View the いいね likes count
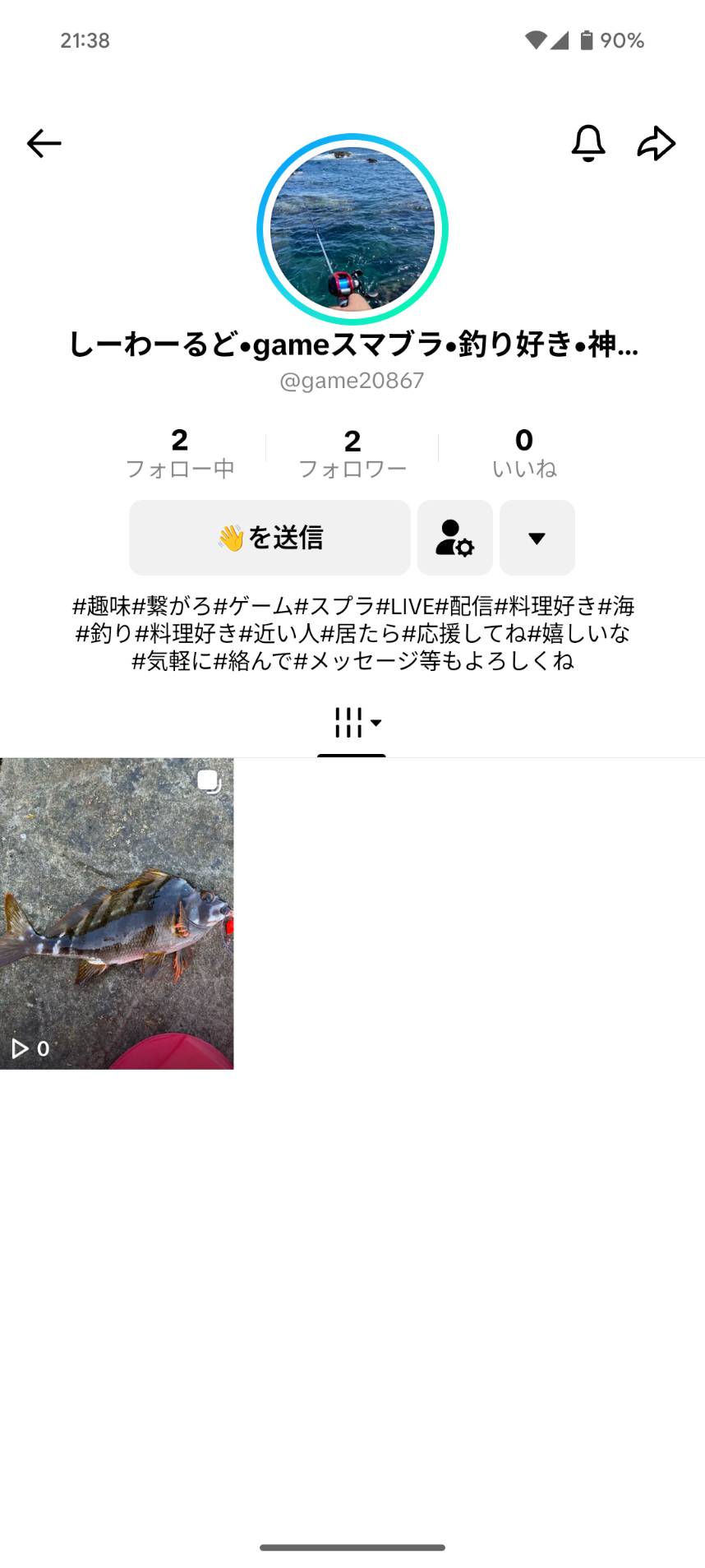Viewport: 705px width, 1568px height. click(524, 452)
